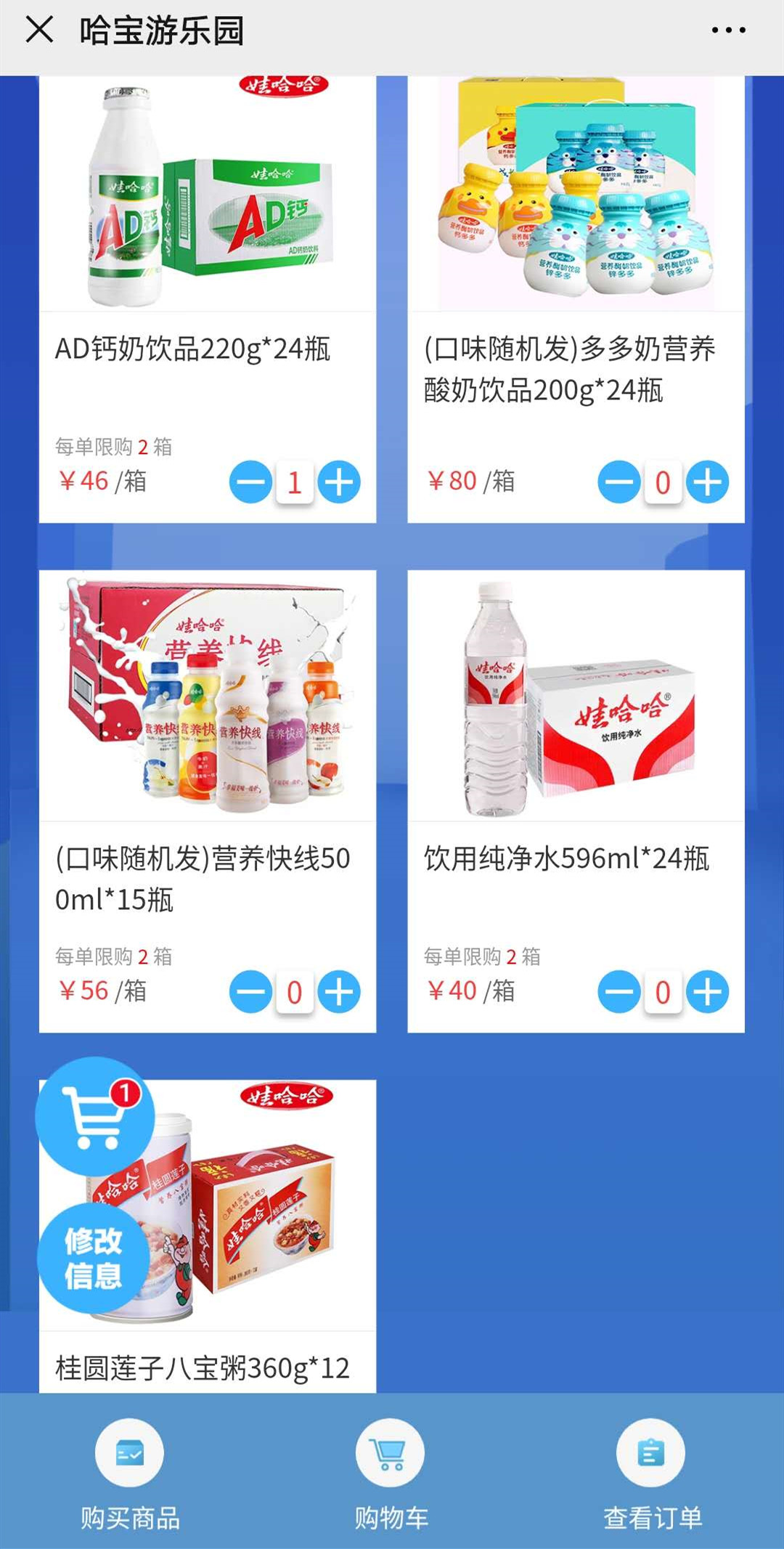The height and width of the screenshot is (1549, 784).
Task: Tap minus on 多多奶营养酸奶饮品
Action: coord(619,482)
